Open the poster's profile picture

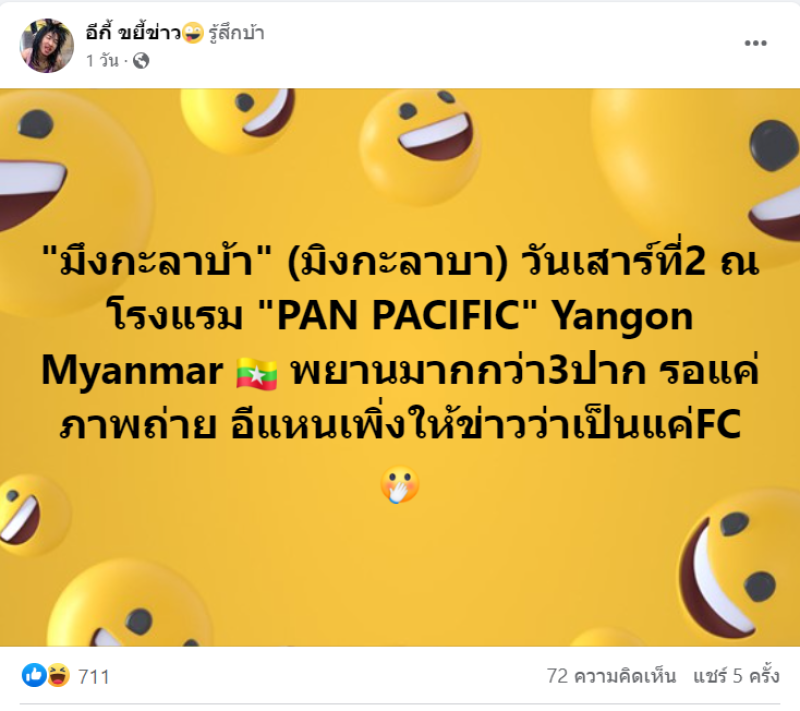point(46,46)
